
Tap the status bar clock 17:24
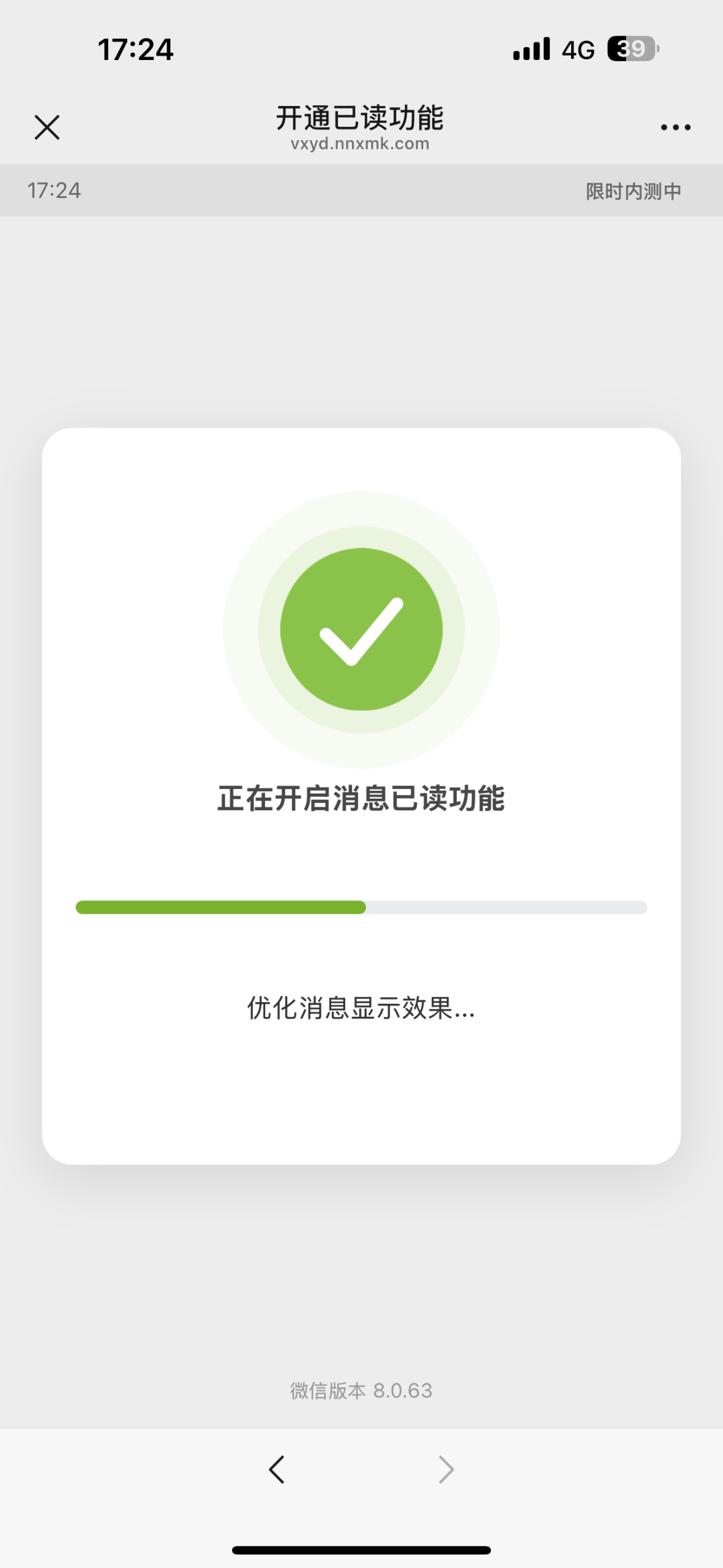(x=134, y=49)
